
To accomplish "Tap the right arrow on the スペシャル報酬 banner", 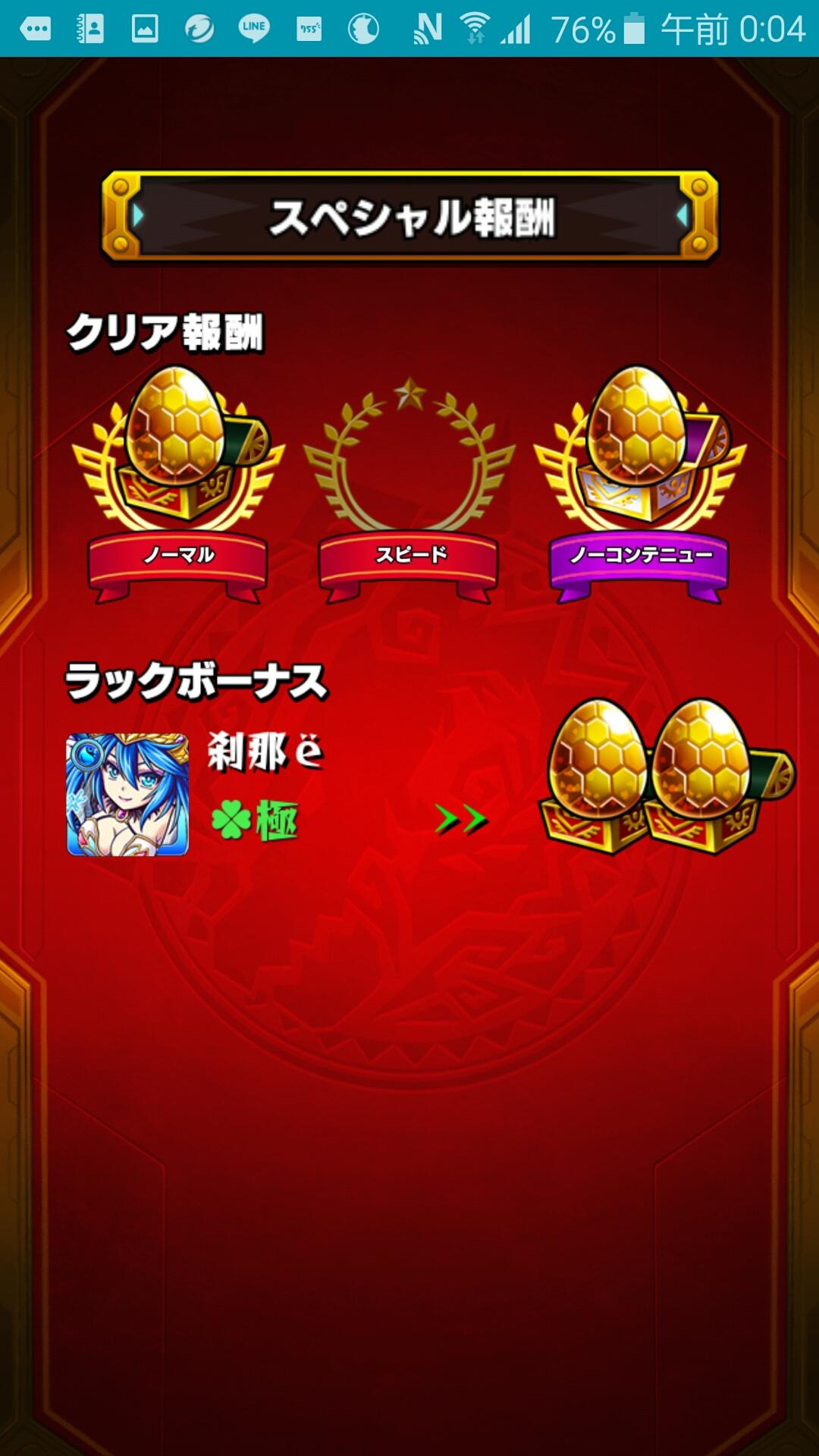I will [681, 216].
